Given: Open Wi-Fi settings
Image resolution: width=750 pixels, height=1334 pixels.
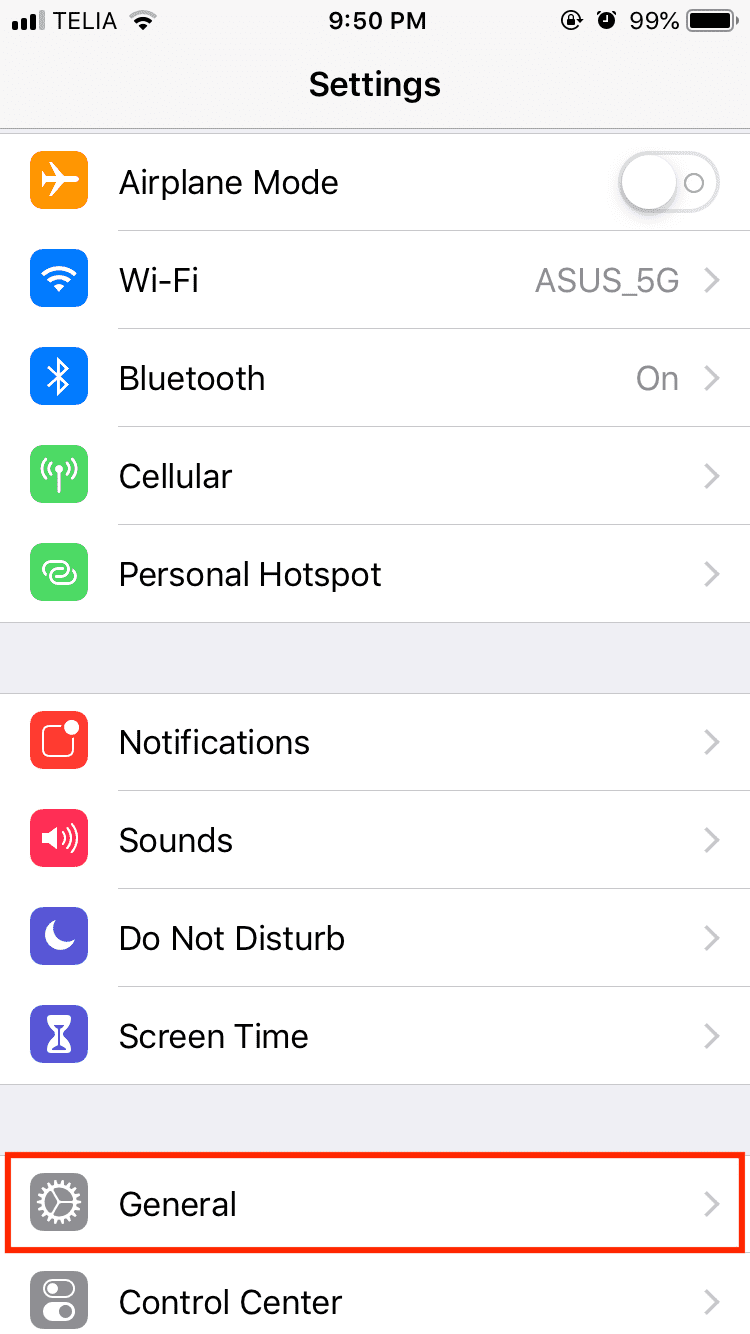Looking at the screenshot, I should coord(375,281).
